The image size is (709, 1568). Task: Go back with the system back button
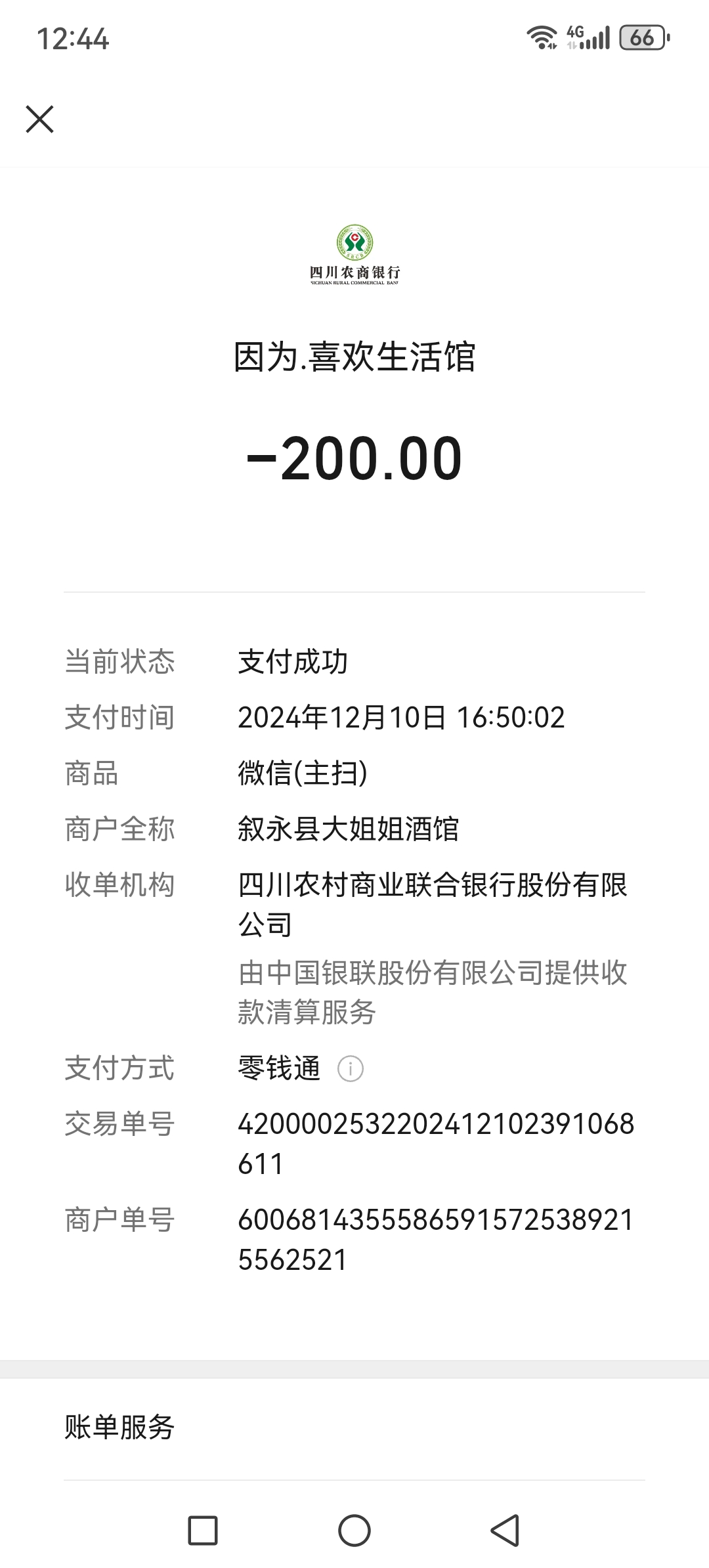click(x=505, y=1531)
